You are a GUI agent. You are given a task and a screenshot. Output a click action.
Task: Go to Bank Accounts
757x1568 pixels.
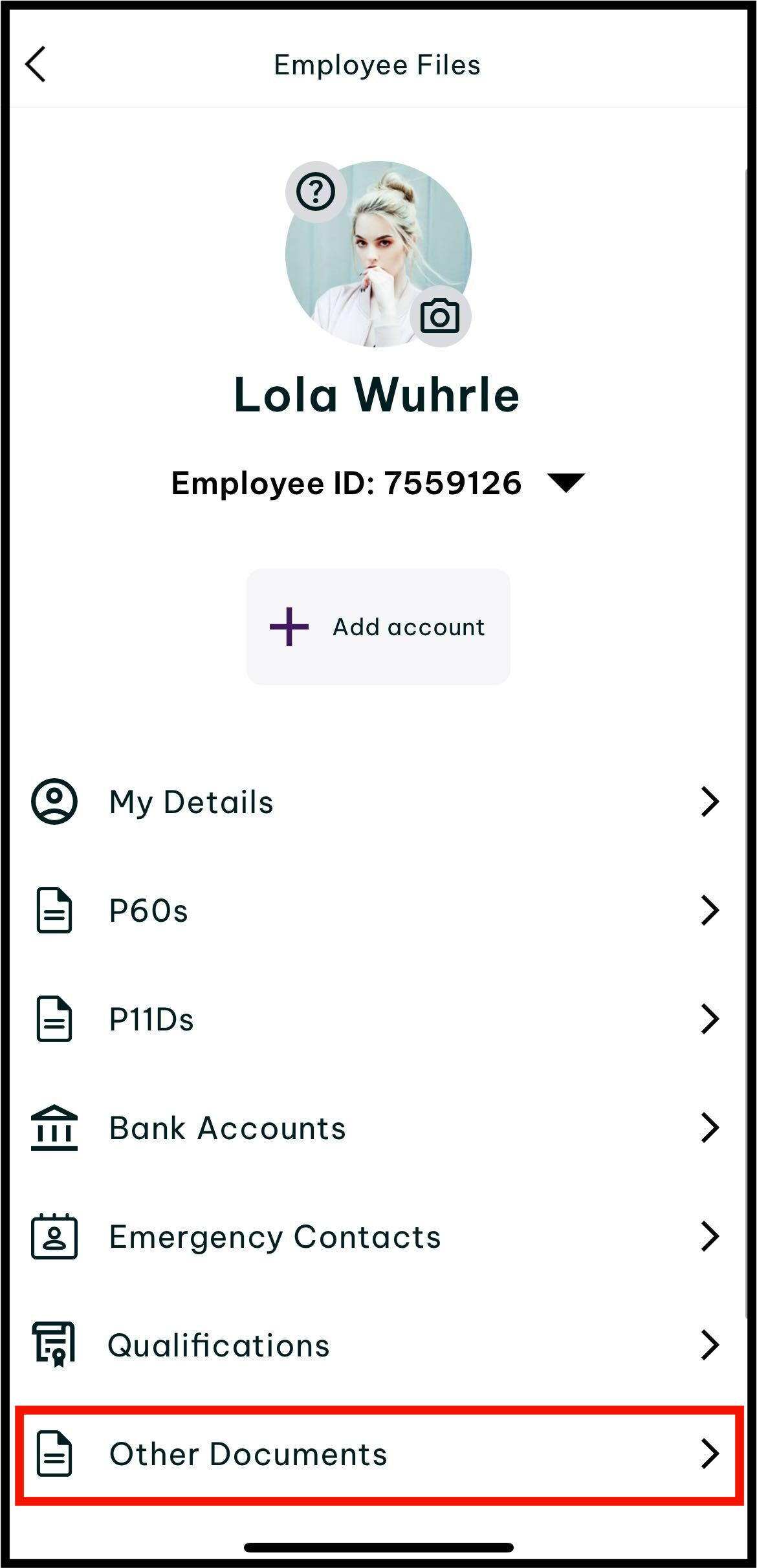378,1127
